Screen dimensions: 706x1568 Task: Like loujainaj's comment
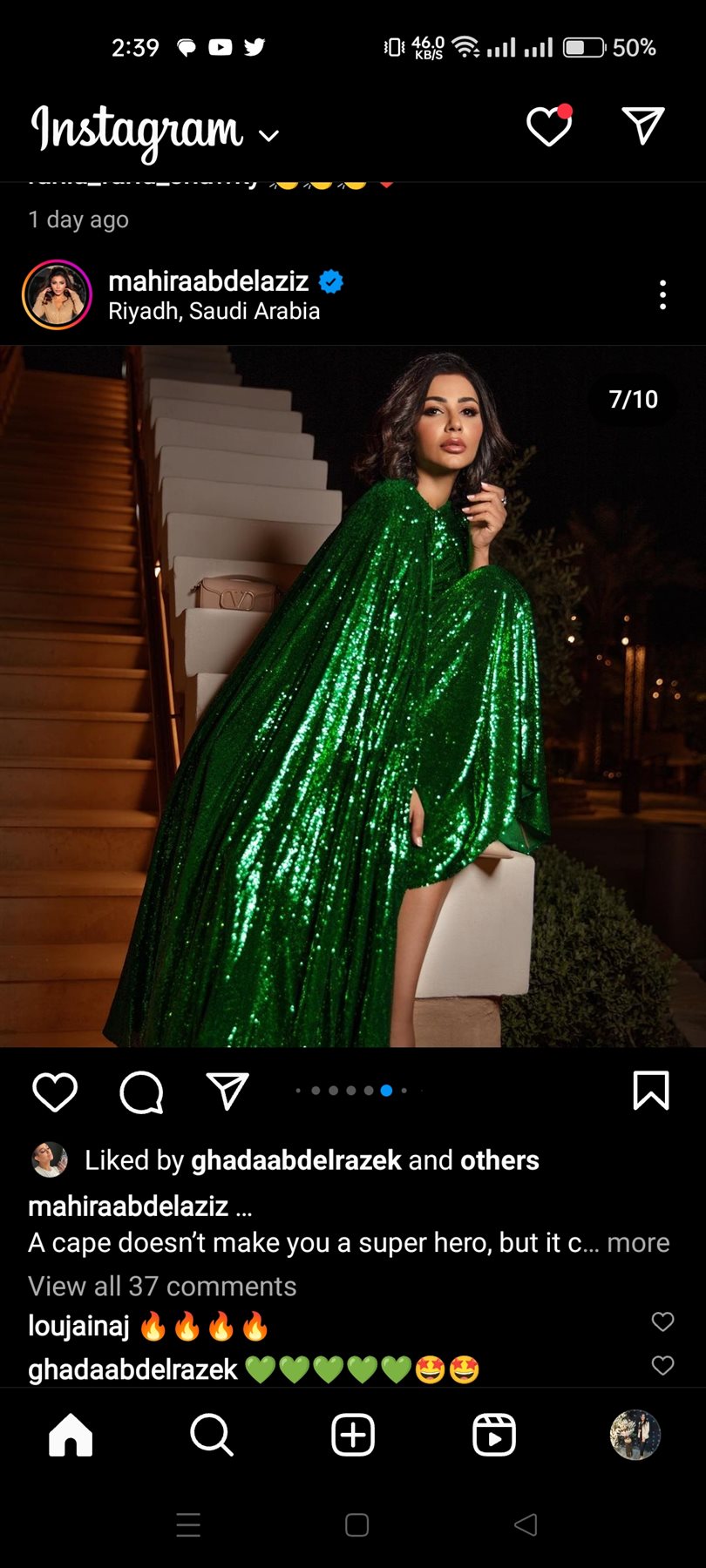point(662,1322)
